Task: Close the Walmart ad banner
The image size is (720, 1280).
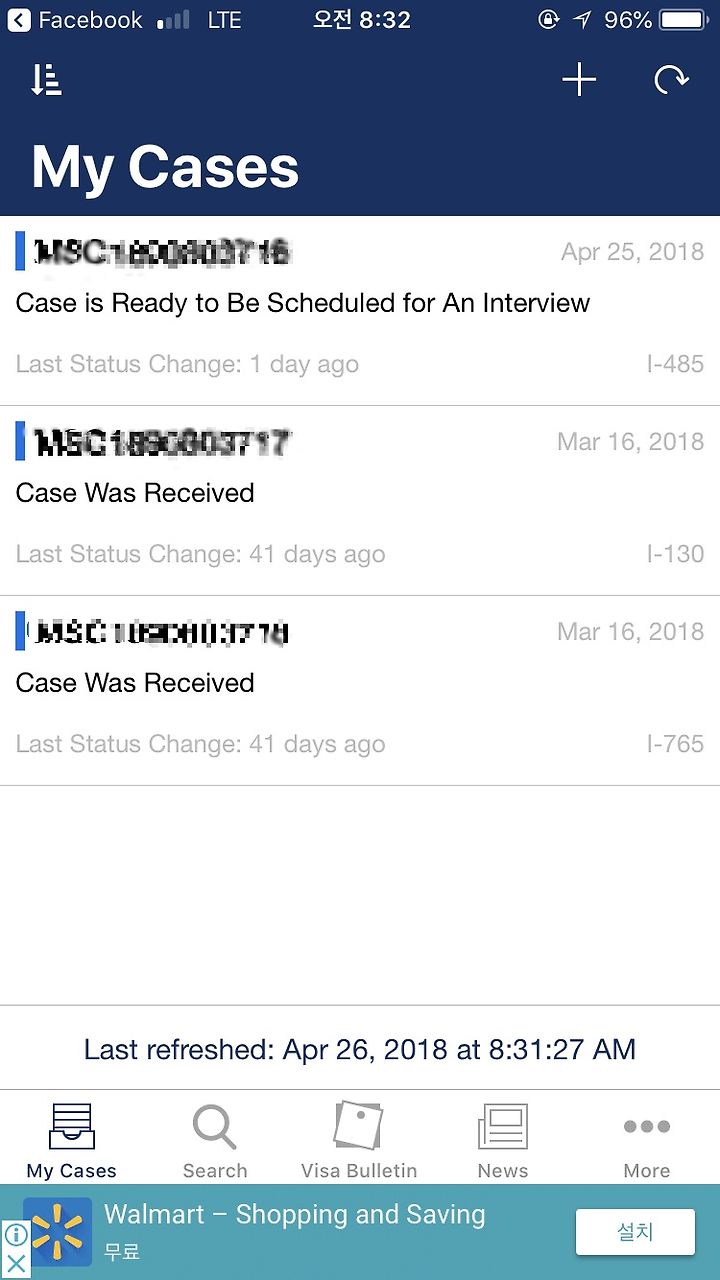Action: (16, 1264)
